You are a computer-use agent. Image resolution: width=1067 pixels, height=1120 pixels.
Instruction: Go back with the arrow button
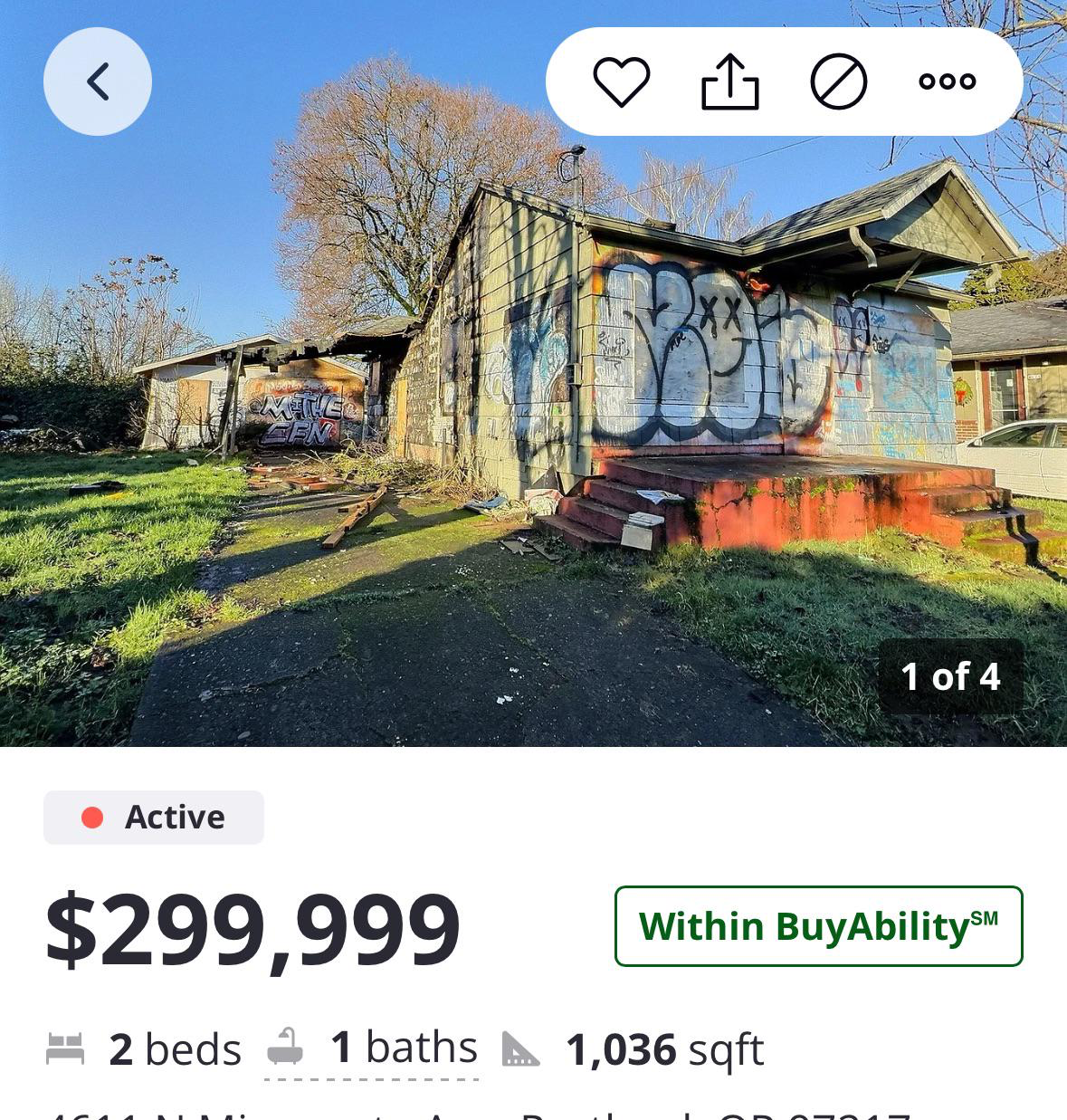point(98,81)
